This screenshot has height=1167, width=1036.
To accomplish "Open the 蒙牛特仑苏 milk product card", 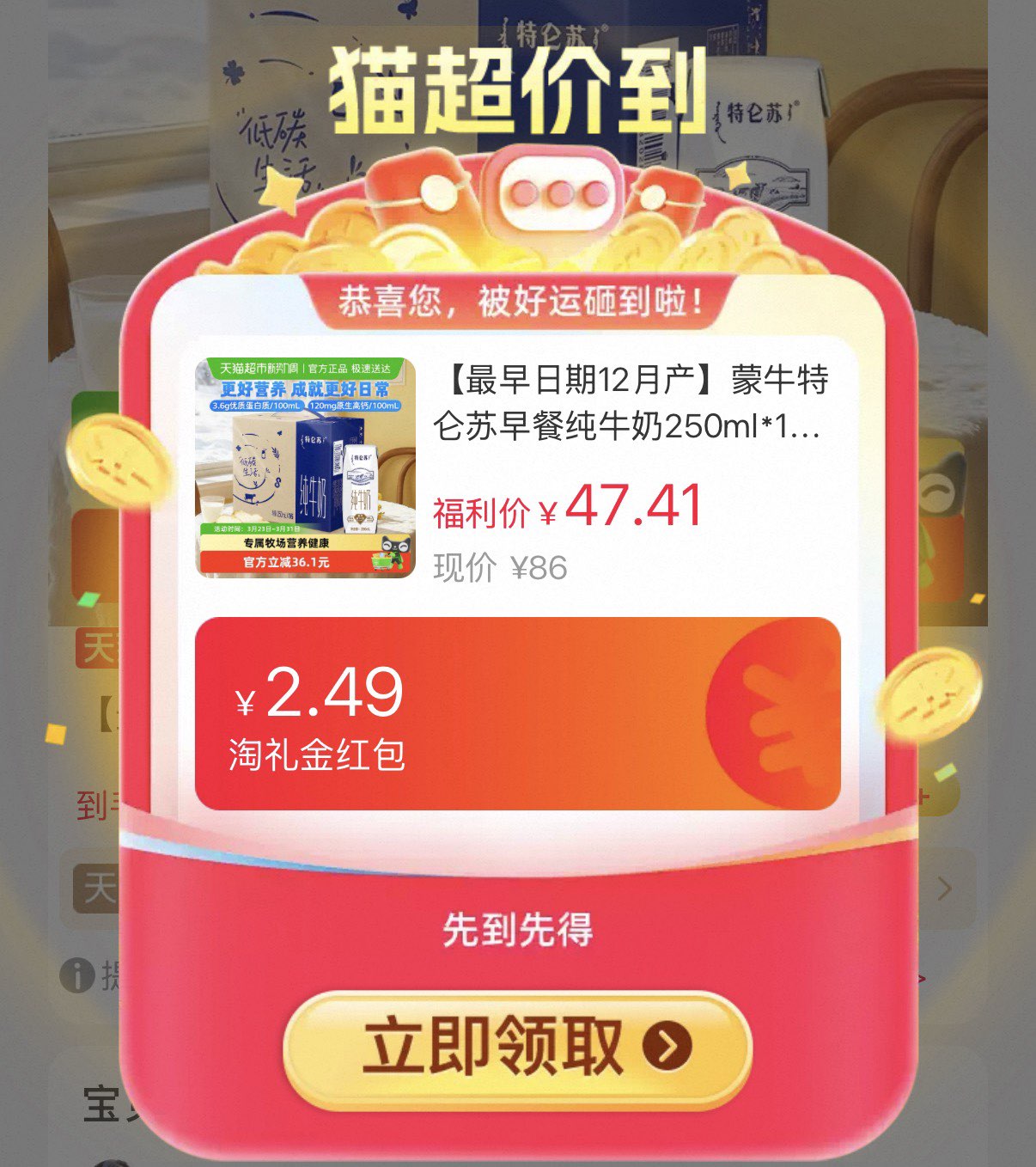I will pyautogui.click(x=517, y=469).
